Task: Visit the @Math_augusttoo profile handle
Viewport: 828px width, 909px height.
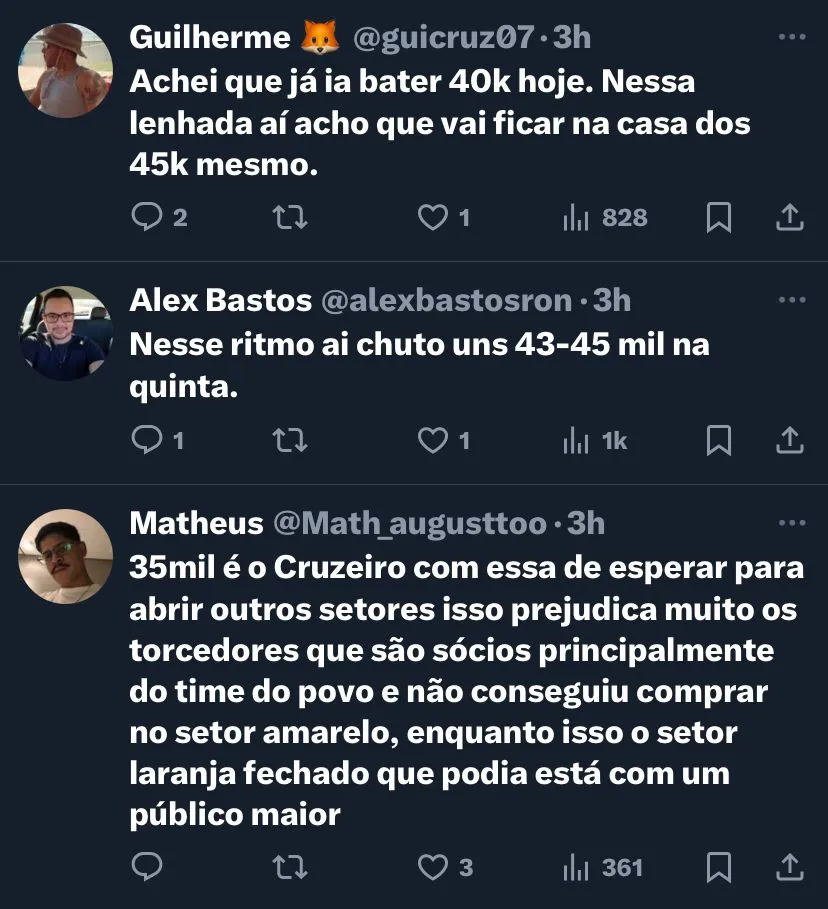Action: click(x=410, y=523)
